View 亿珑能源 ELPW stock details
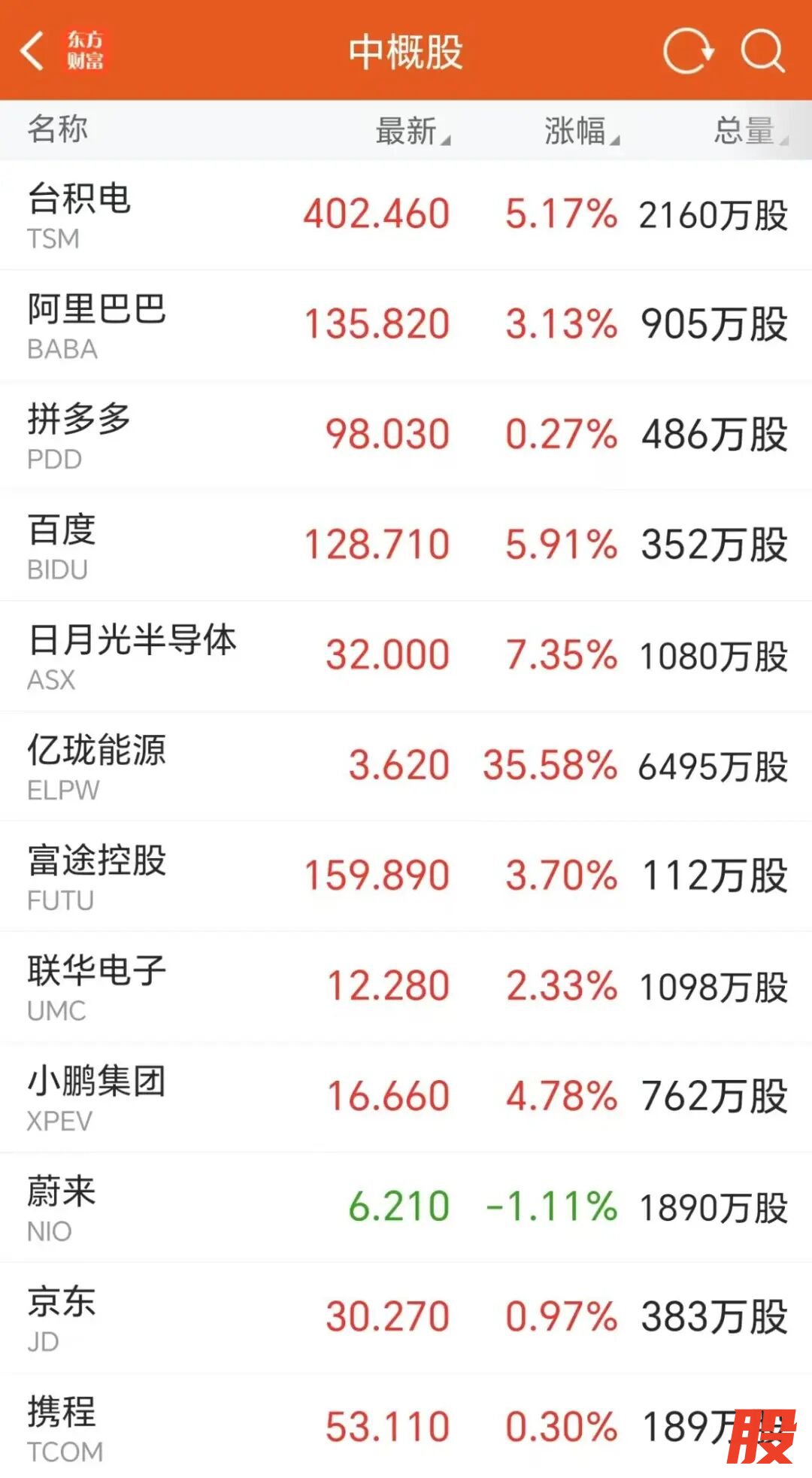Screen dimensions: 812x1478 (x=406, y=767)
